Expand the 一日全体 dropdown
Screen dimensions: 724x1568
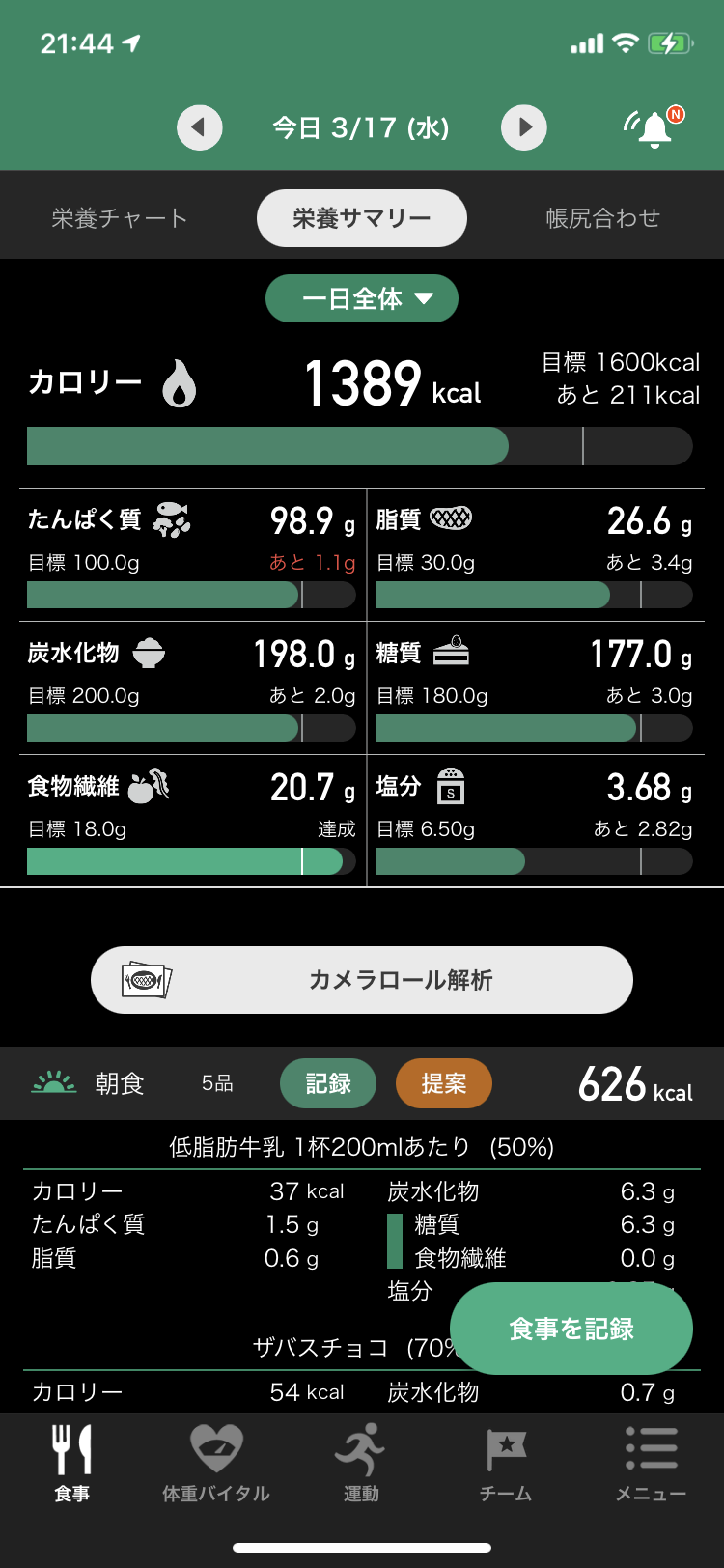click(362, 298)
